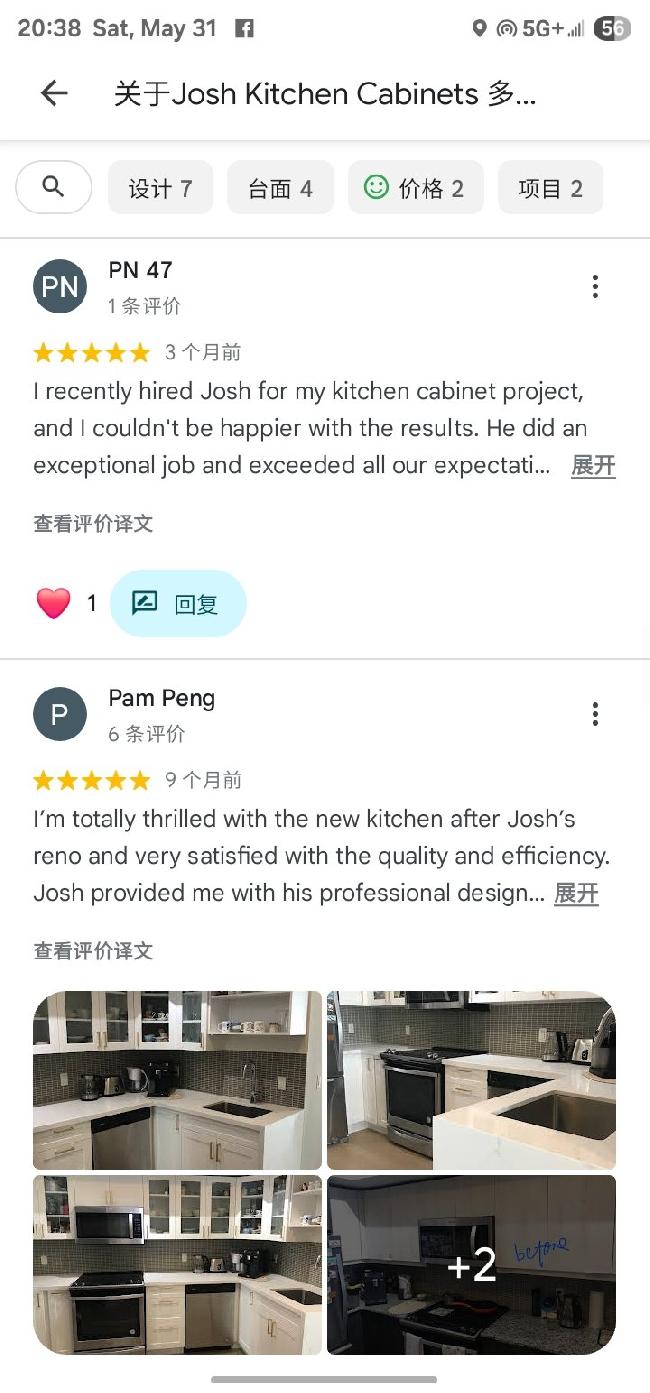This screenshot has width=650, height=1393.
Task: Filter reviews by 台面 4
Action: pyautogui.click(x=280, y=188)
